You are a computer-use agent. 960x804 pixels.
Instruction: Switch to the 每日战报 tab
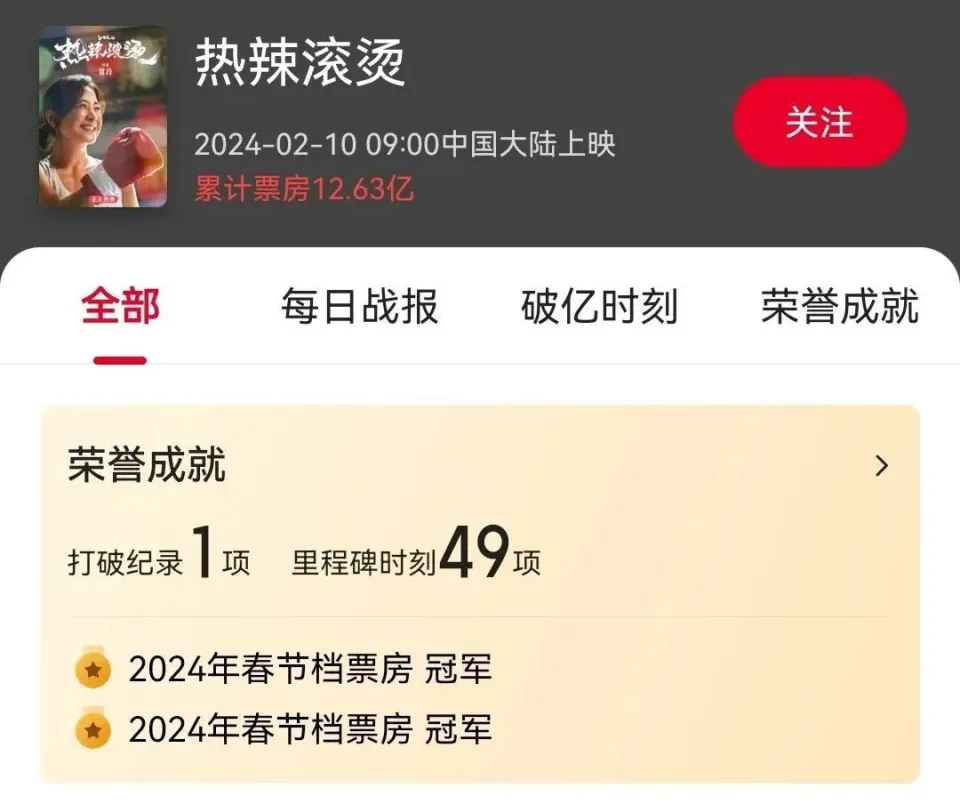359,307
